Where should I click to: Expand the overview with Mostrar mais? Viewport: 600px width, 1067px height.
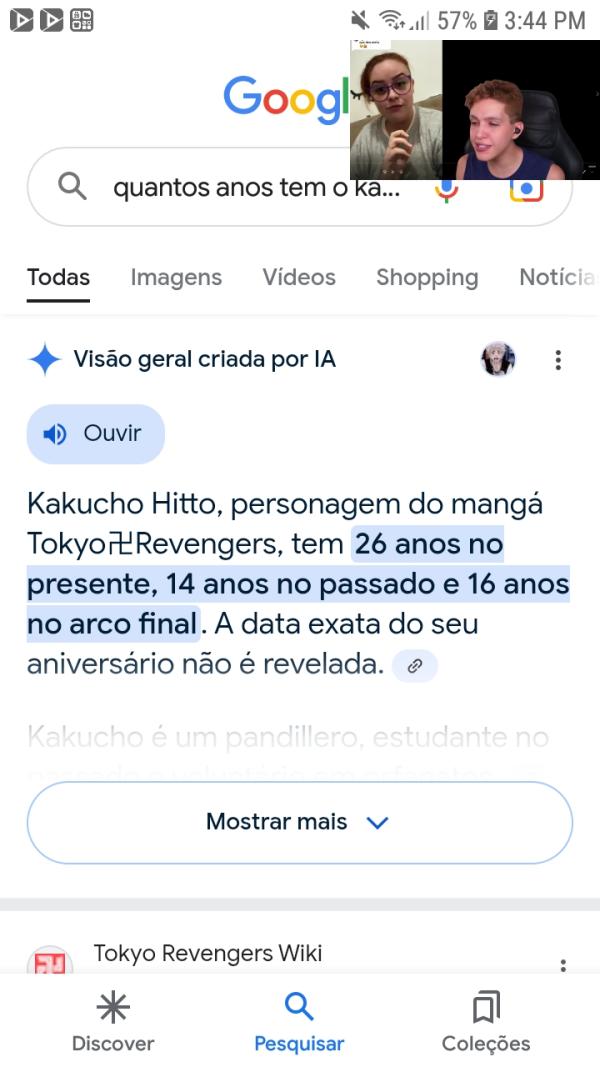[x=299, y=822]
